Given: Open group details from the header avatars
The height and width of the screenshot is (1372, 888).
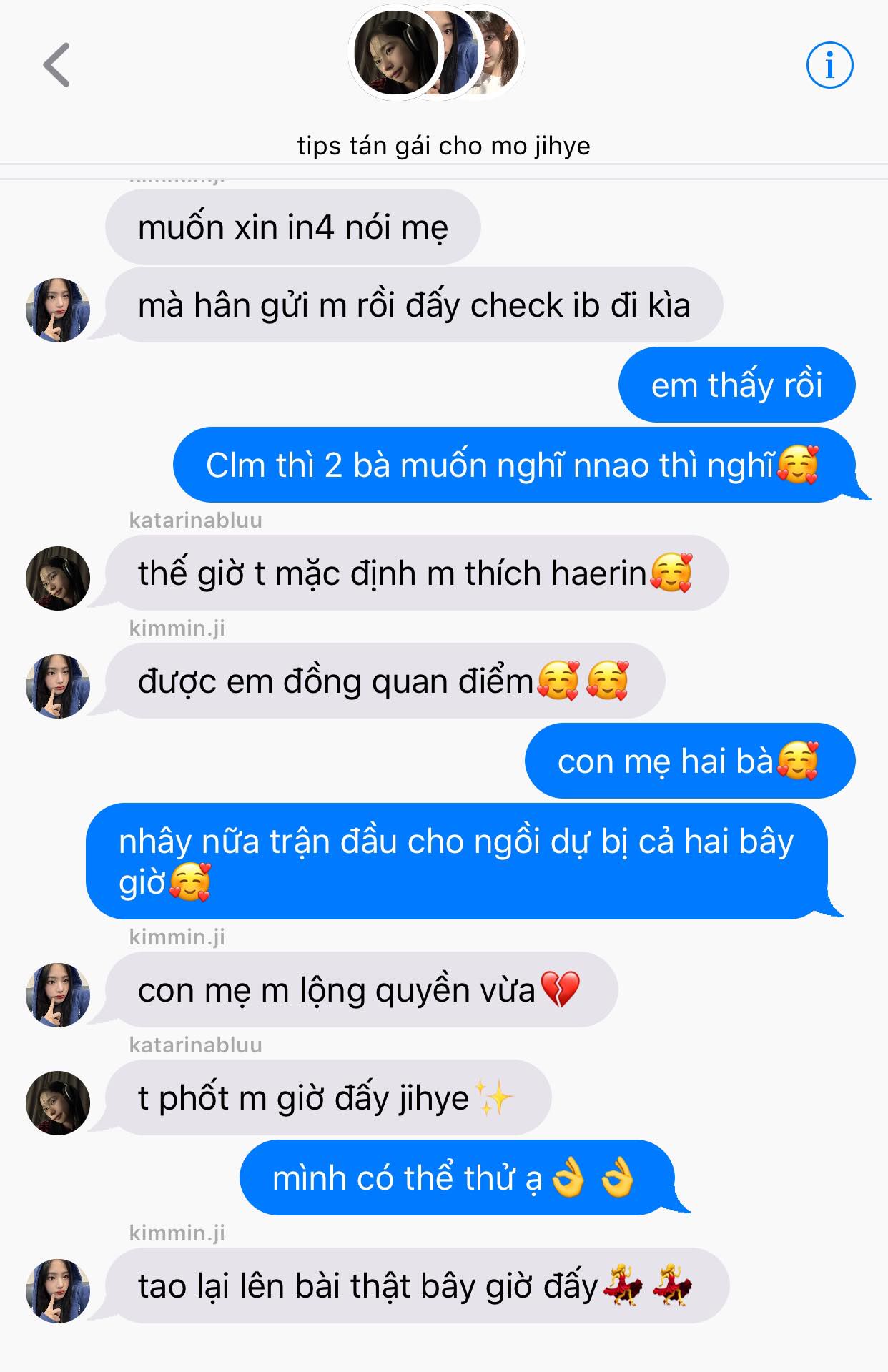Looking at the screenshot, I should click(436, 53).
